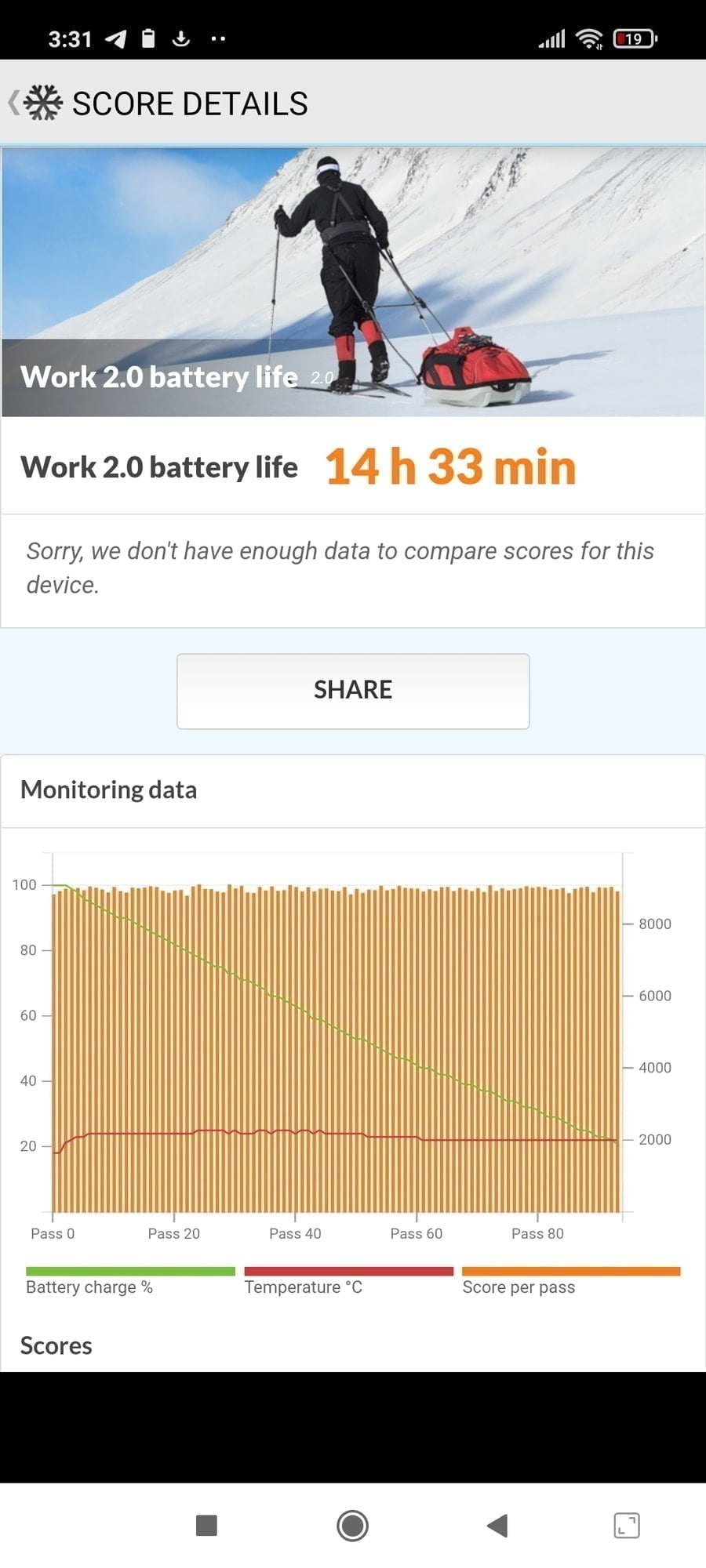Share the battery life result
Image resolution: width=706 pixels, height=1568 pixels.
353,690
